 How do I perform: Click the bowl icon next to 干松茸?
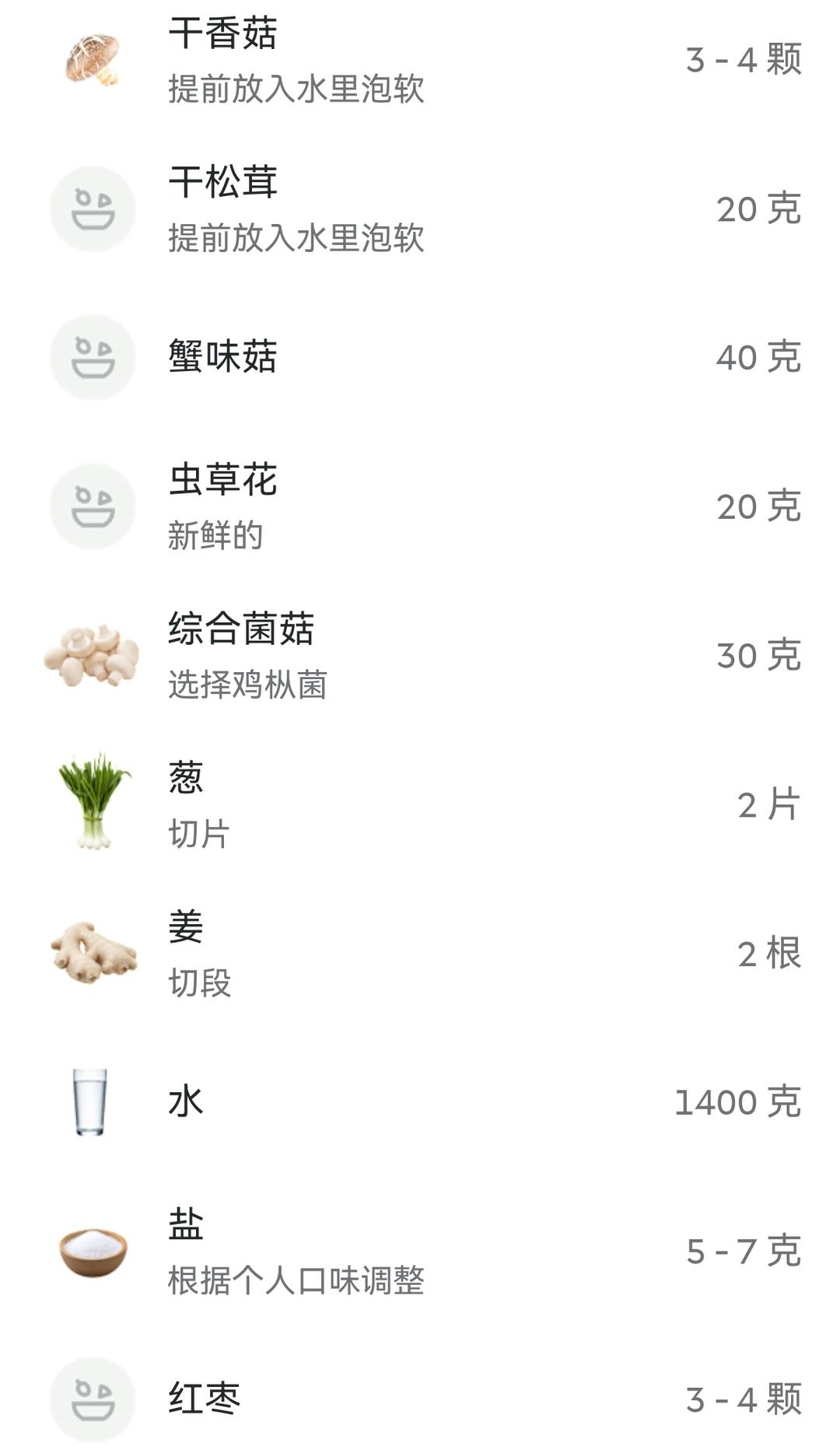coord(93,210)
